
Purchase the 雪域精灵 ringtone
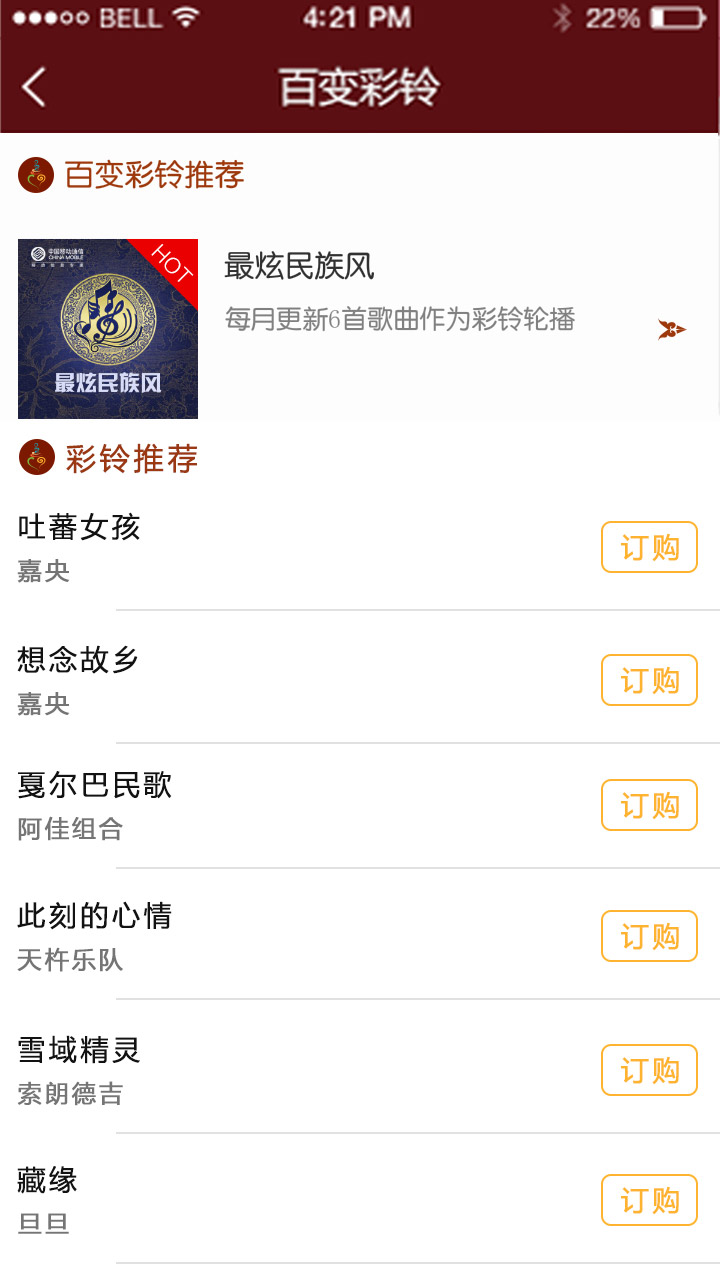pyautogui.click(x=649, y=1070)
